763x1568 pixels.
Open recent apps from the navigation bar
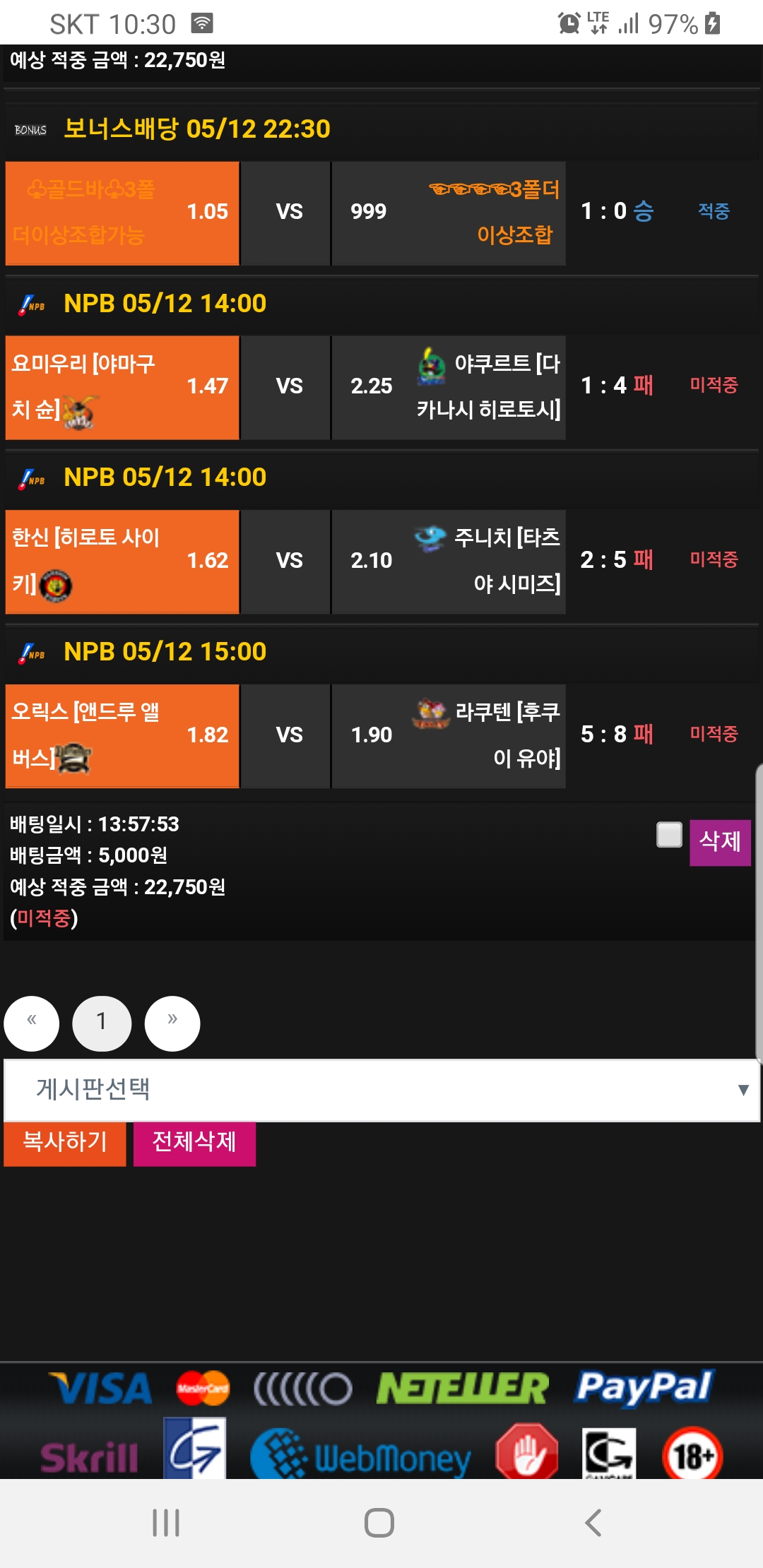[166, 1523]
